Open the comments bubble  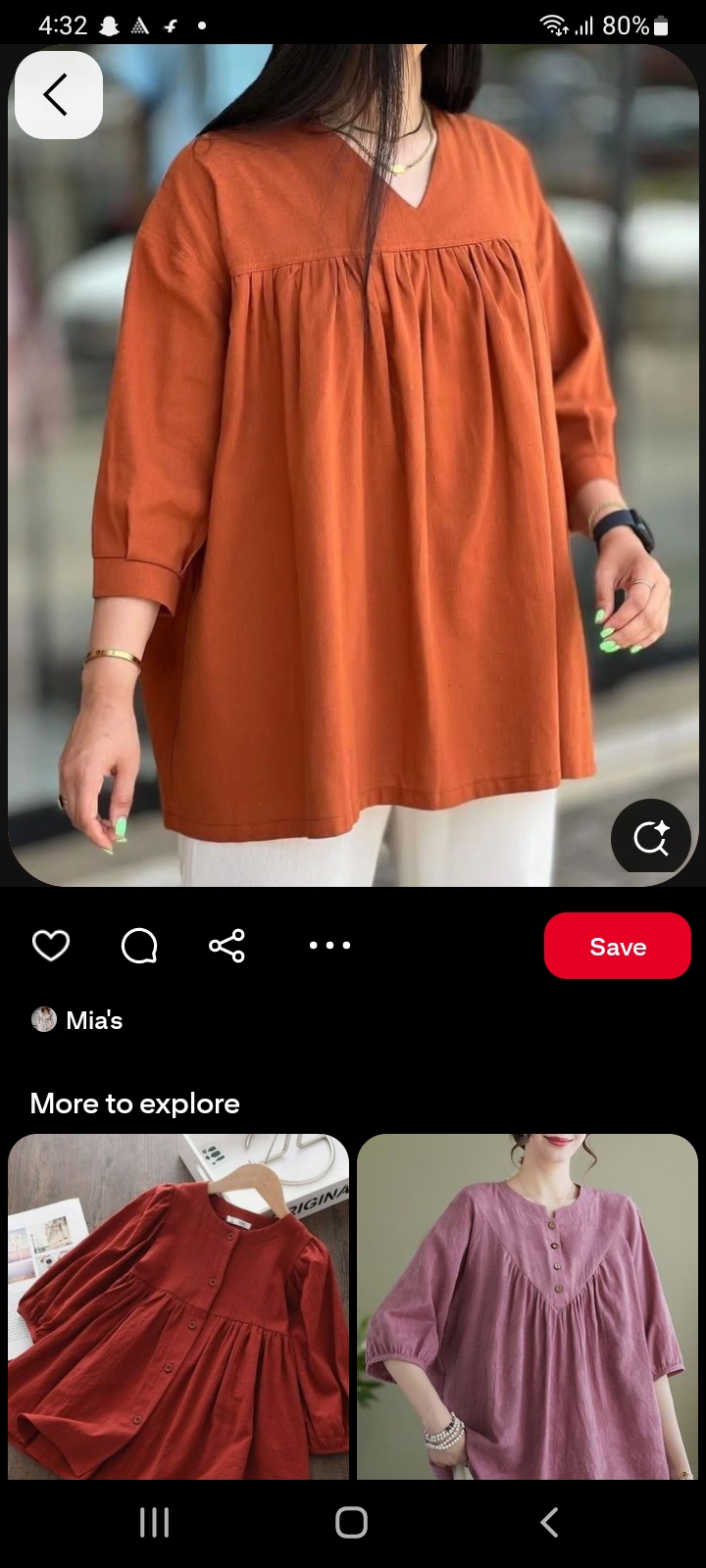(x=139, y=946)
